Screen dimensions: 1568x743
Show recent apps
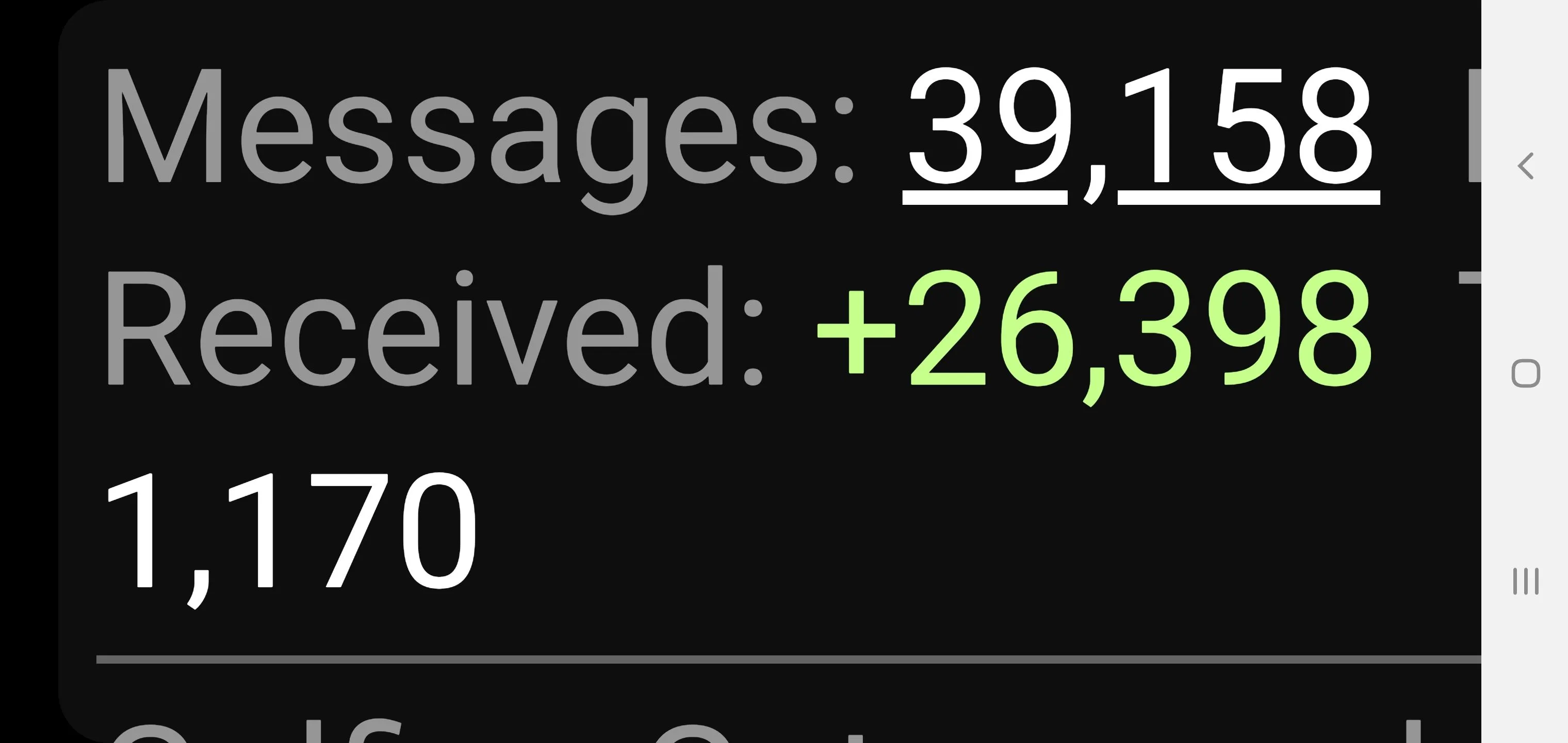(x=1525, y=581)
